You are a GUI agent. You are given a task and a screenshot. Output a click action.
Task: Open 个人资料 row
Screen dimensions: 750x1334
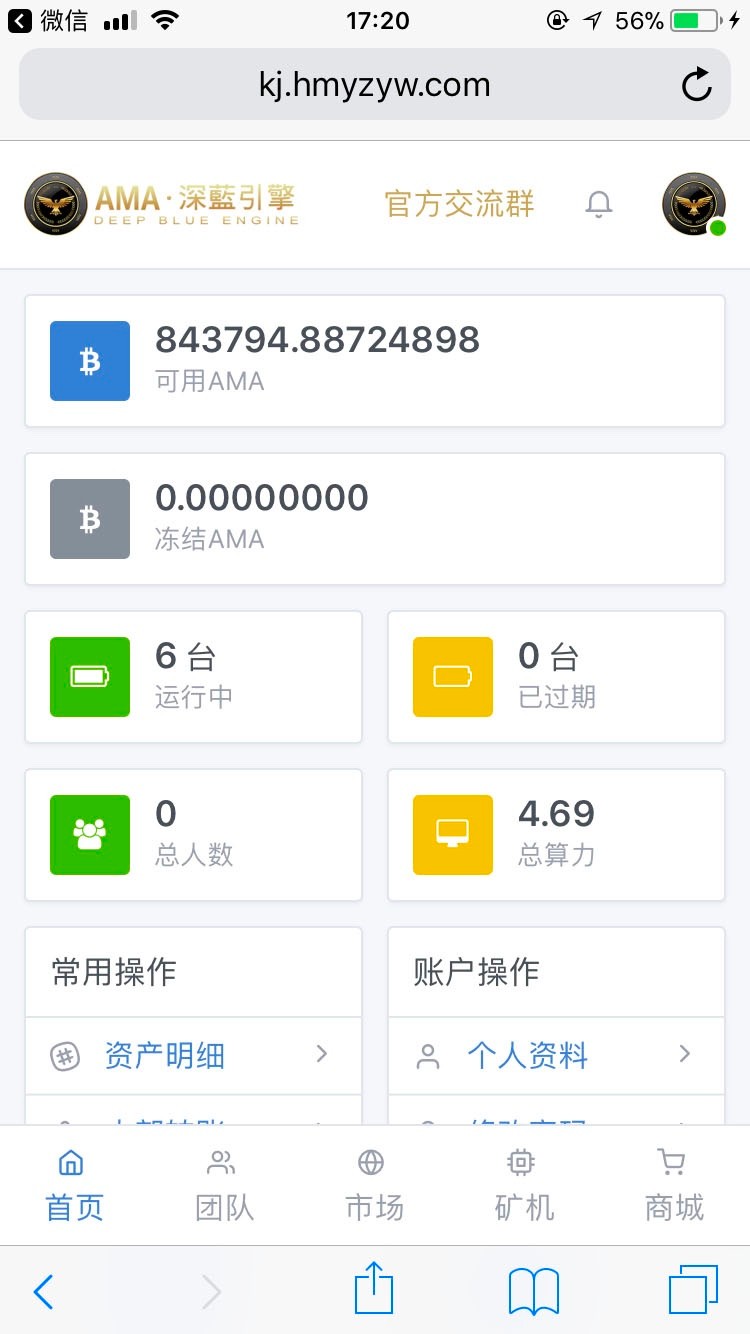click(555, 1055)
